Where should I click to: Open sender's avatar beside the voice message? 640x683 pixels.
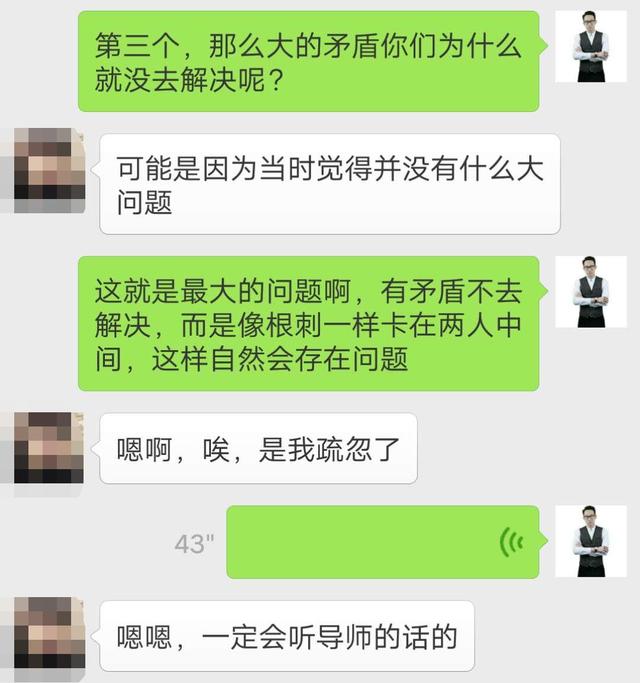[x=591, y=541]
